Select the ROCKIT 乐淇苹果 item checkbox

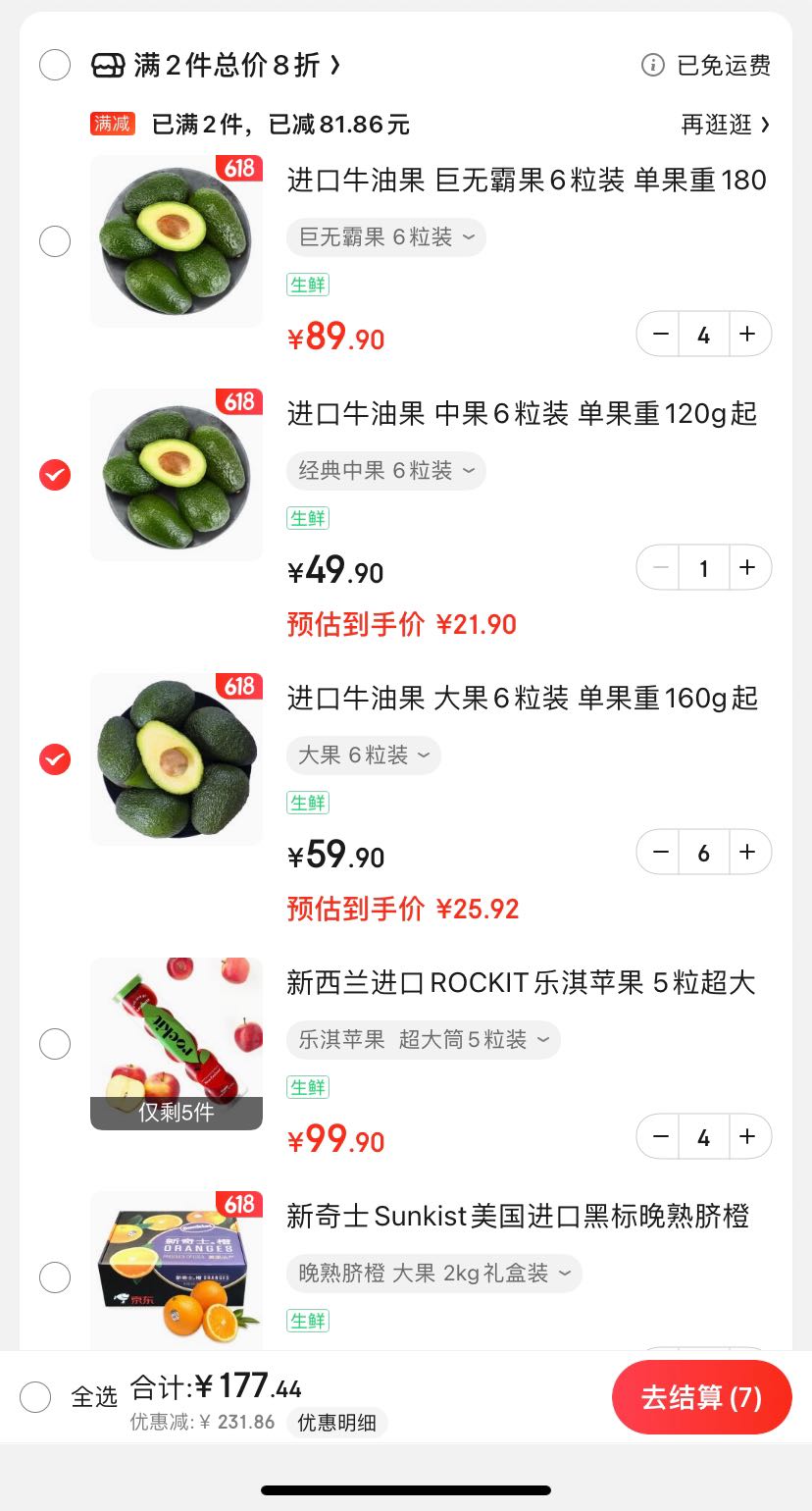(55, 1044)
